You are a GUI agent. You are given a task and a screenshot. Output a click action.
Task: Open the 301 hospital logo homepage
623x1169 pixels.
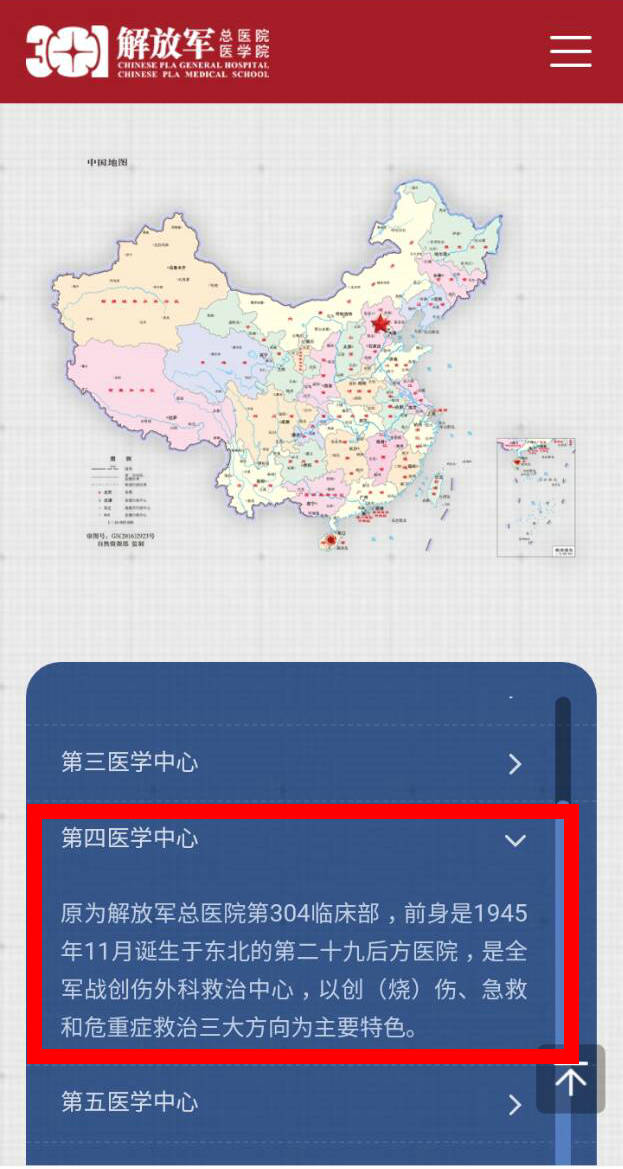(148, 52)
